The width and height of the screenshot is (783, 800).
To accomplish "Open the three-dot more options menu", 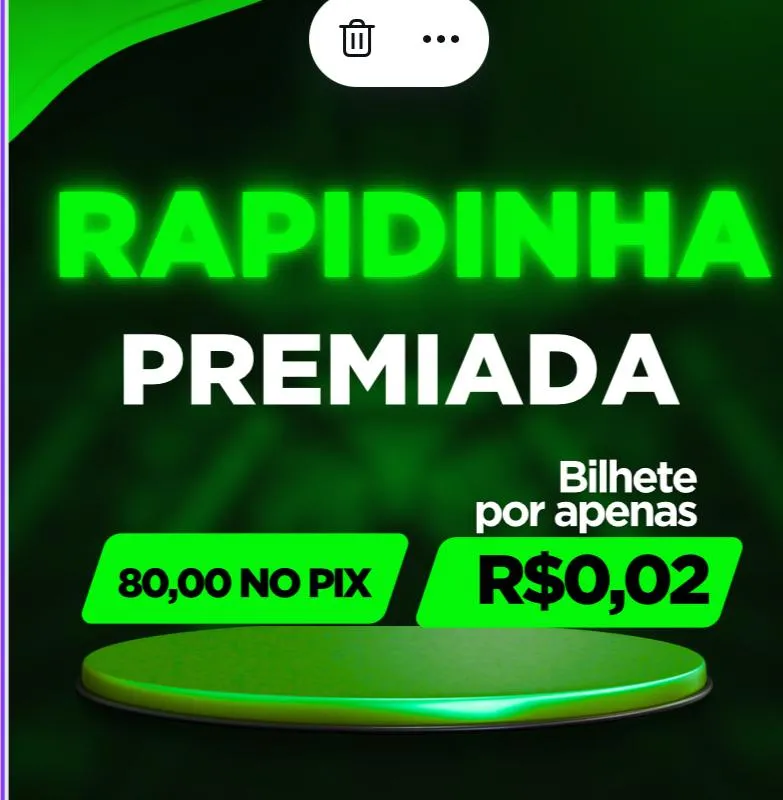I will point(440,39).
